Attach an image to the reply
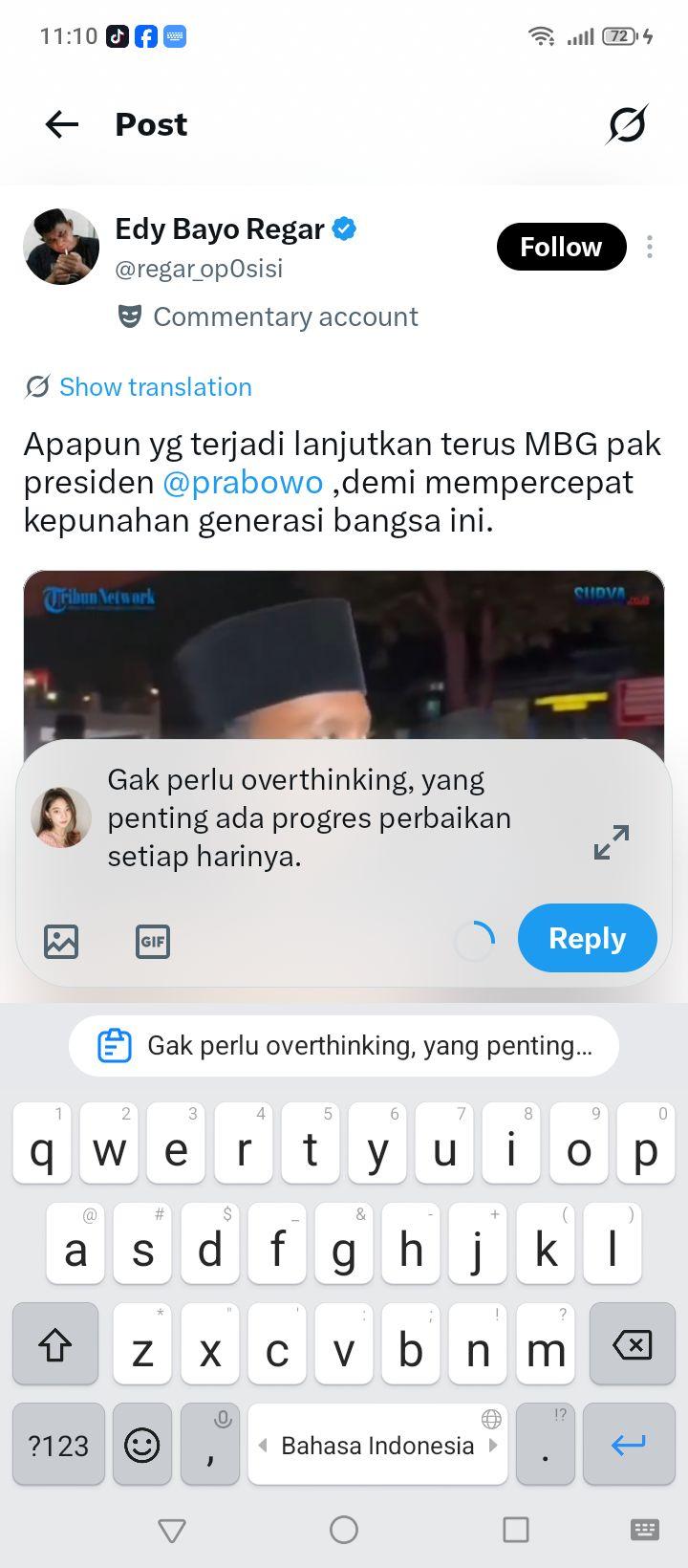This screenshot has width=688, height=1568. pyautogui.click(x=61, y=942)
